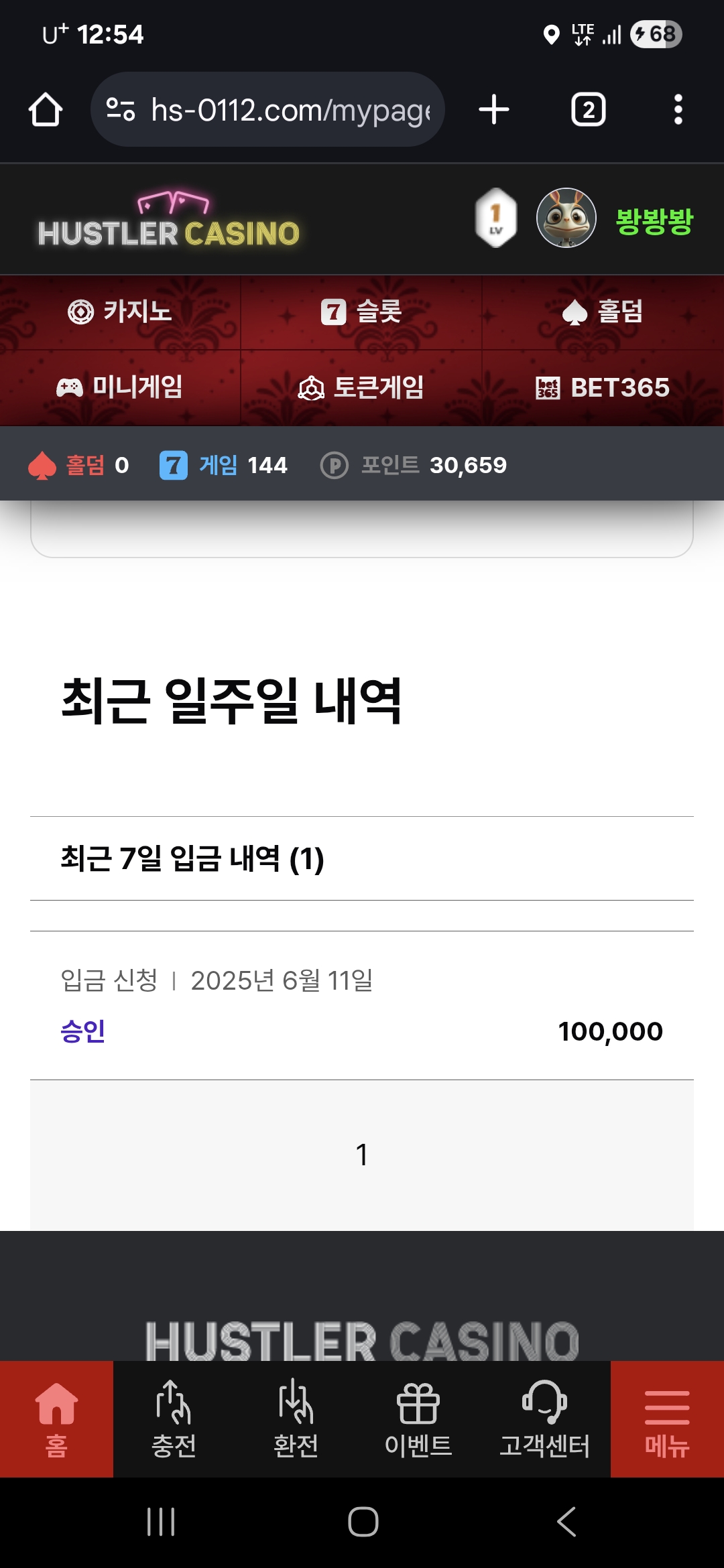The width and height of the screenshot is (724, 1568).
Task: Open the browser overflow menu
Action: click(678, 109)
